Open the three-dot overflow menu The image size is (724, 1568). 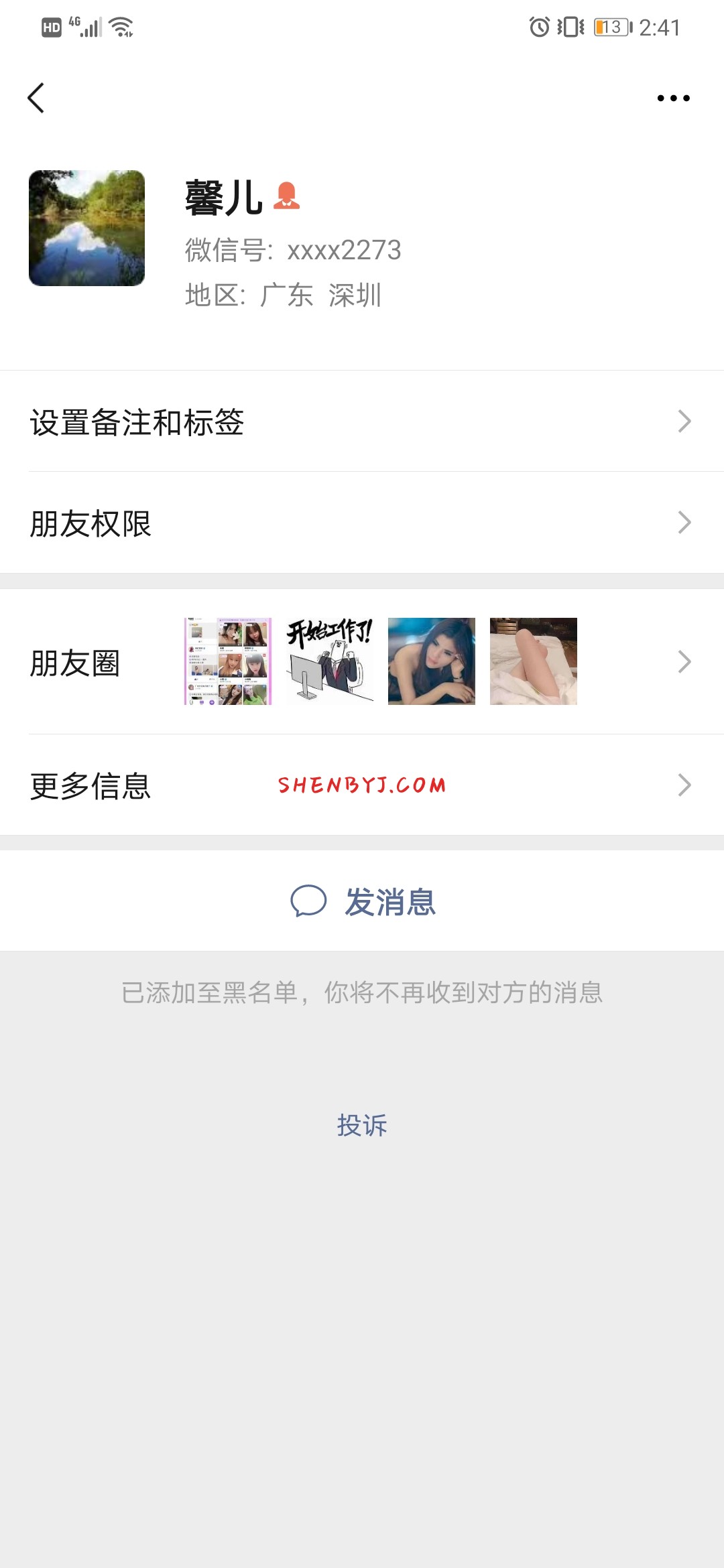coord(673,98)
